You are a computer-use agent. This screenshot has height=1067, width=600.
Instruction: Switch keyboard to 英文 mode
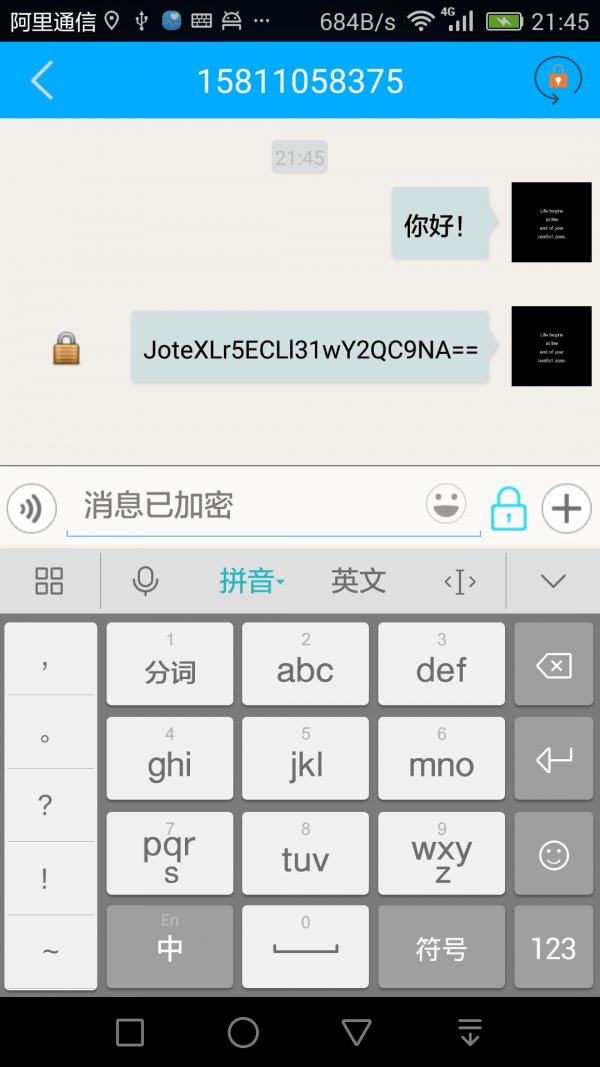click(358, 581)
